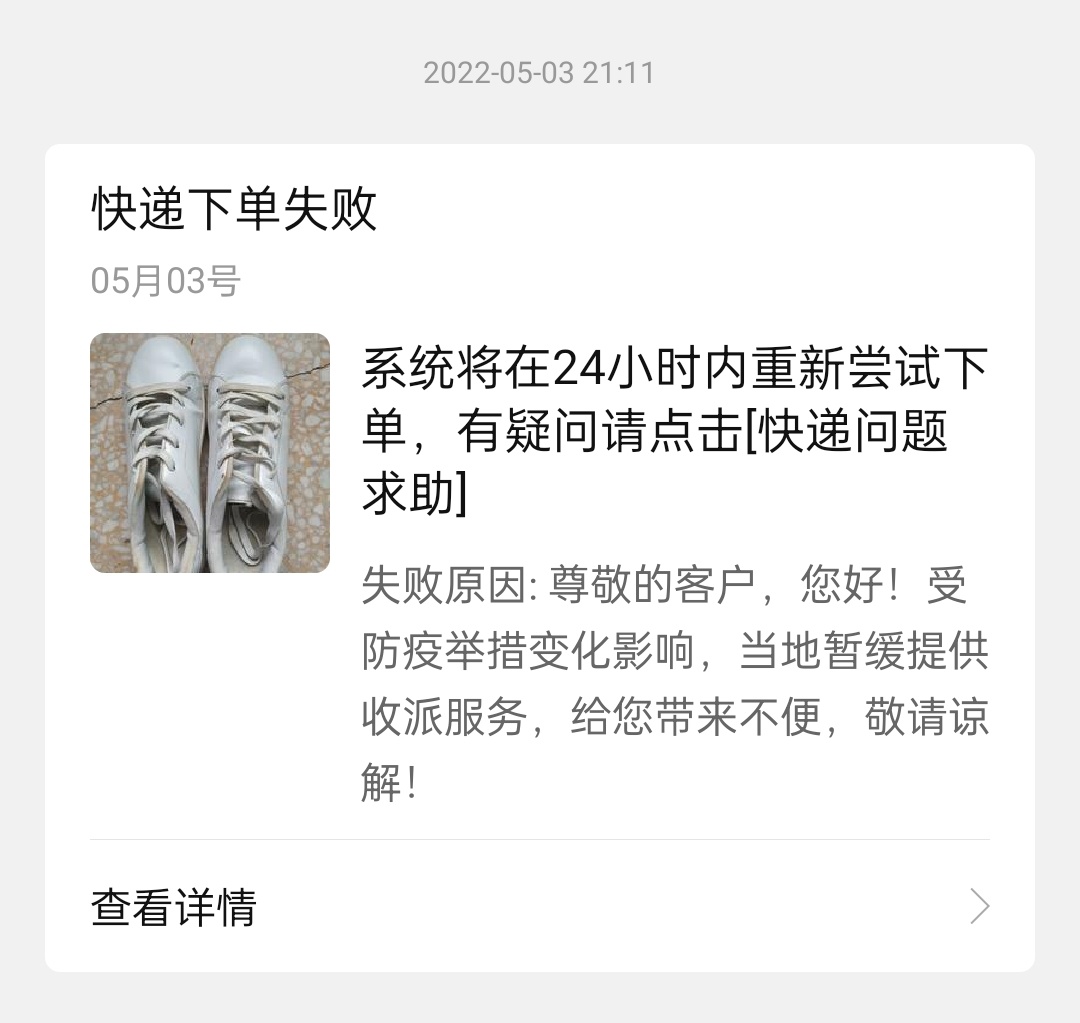Tap the white sneakers product thumbnail
Image resolution: width=1080 pixels, height=1023 pixels.
(x=210, y=453)
